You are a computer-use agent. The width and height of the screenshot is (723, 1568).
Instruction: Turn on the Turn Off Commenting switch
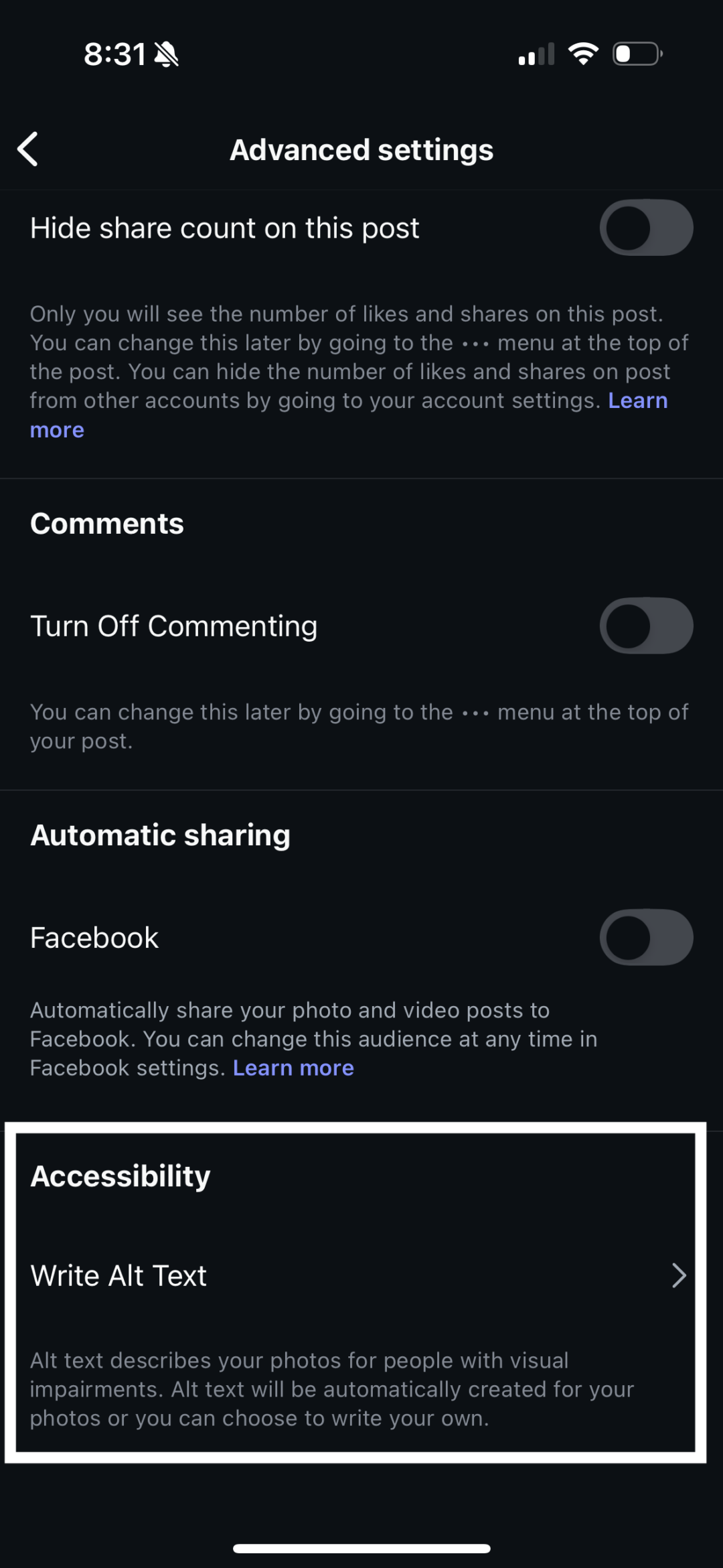(x=646, y=626)
